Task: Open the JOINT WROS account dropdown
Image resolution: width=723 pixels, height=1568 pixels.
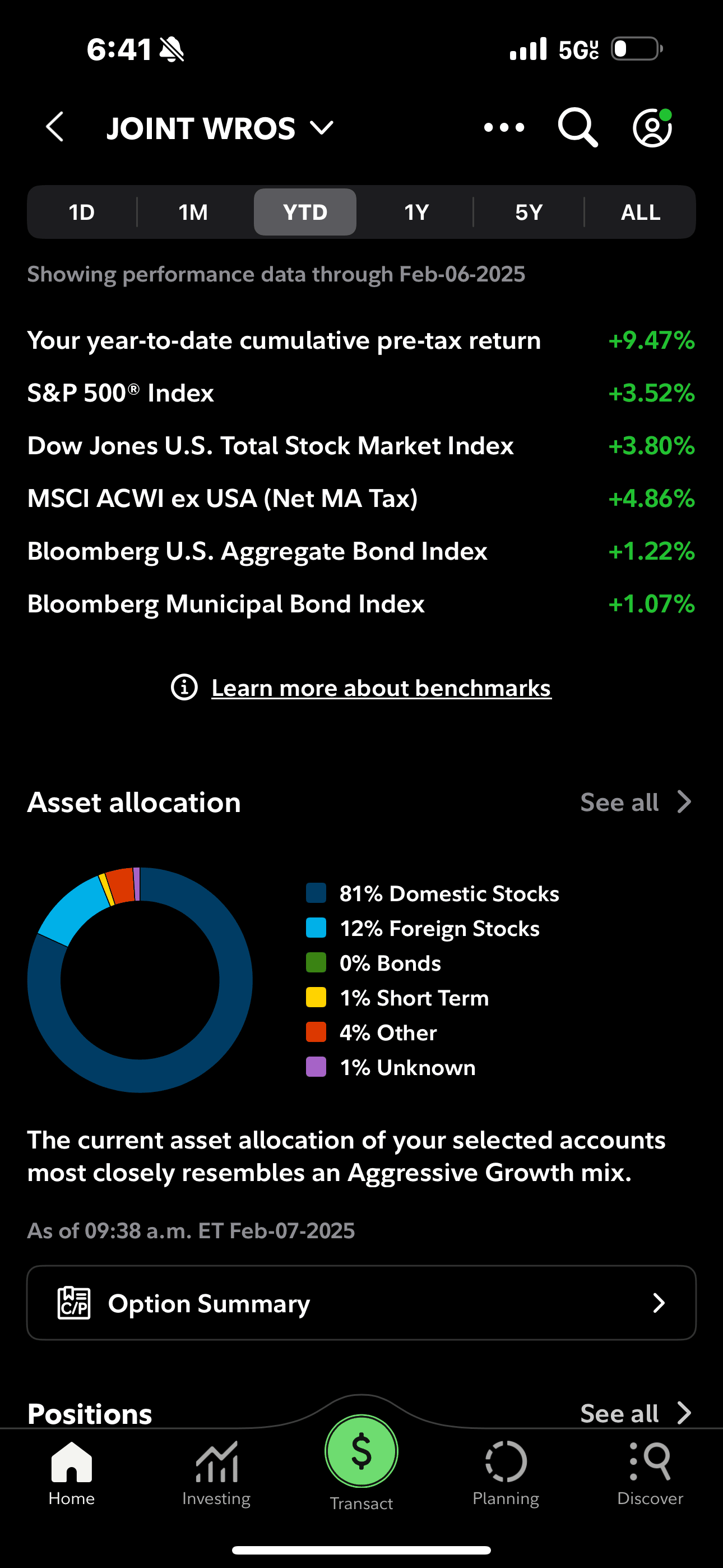Action: [220, 128]
